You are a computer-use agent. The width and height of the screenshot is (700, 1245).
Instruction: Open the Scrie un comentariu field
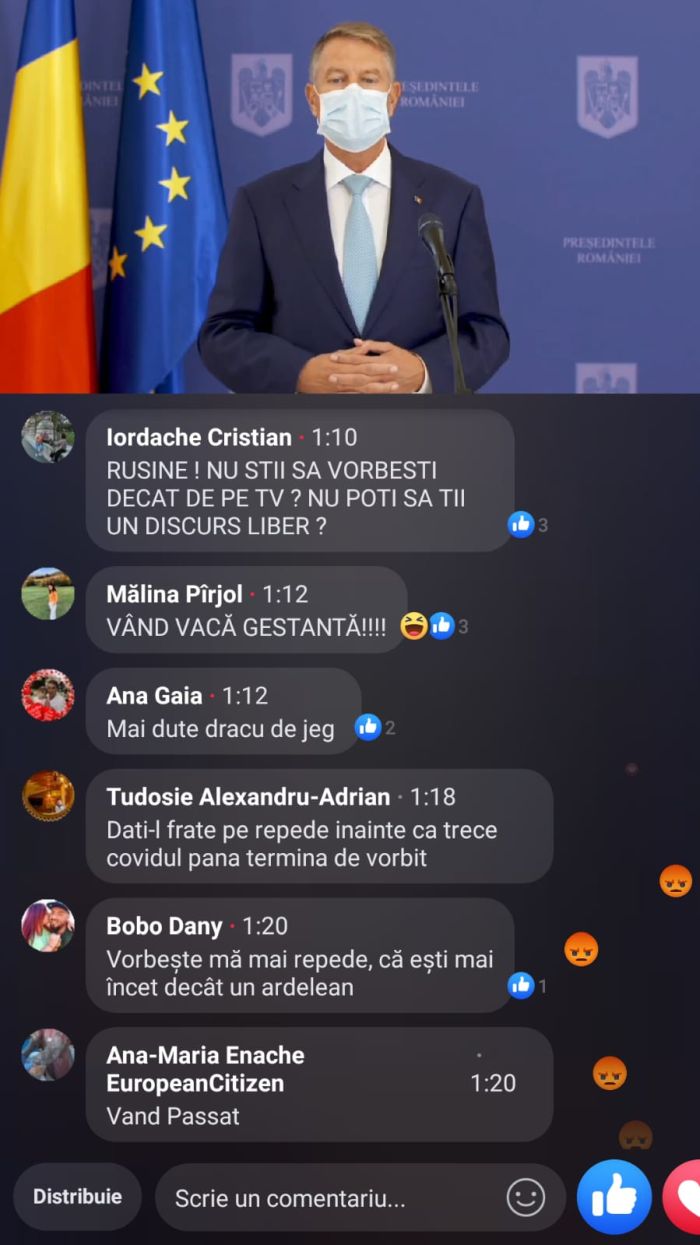330,1198
